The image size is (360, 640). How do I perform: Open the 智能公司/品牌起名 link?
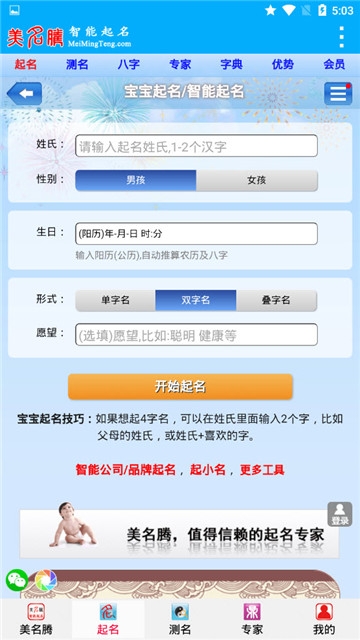click(x=126, y=470)
